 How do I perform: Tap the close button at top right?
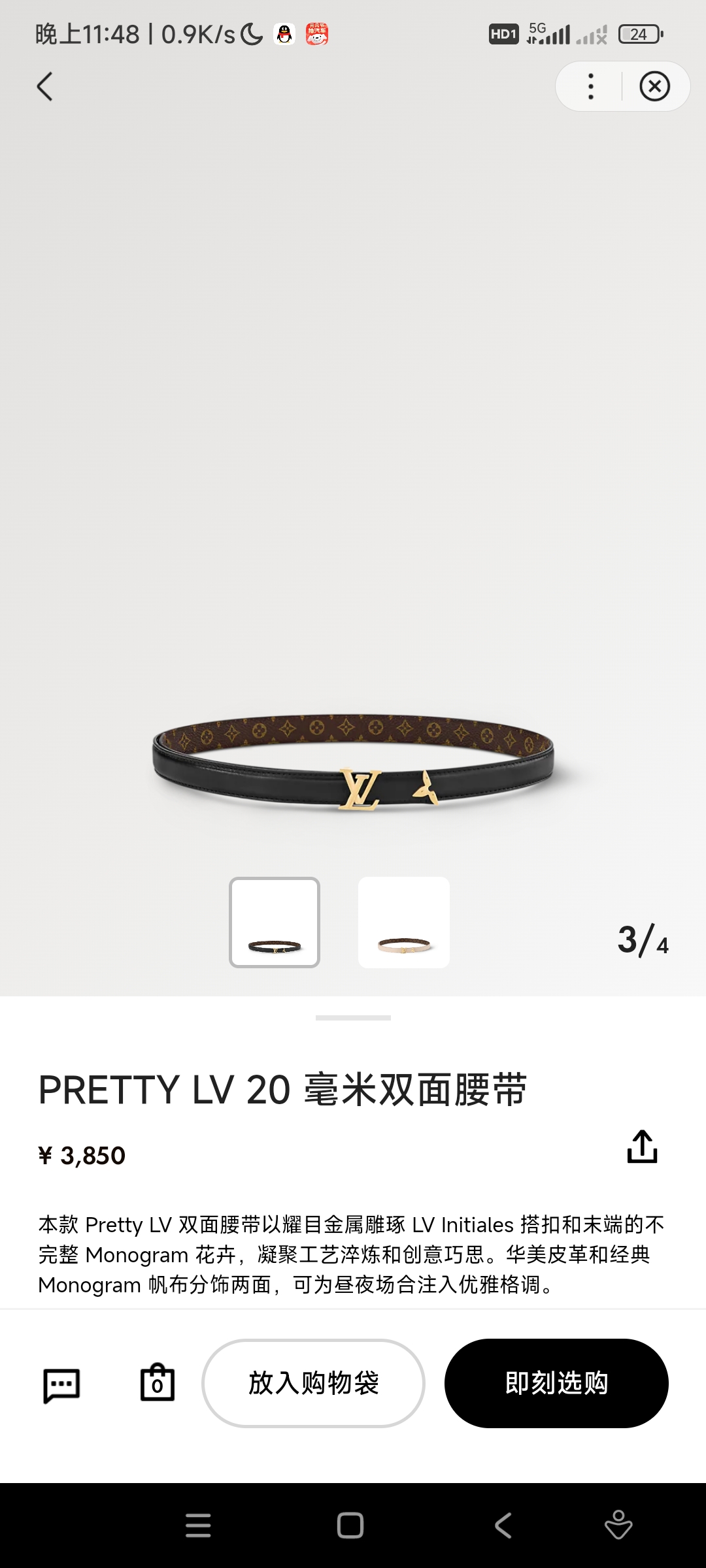coord(656,86)
